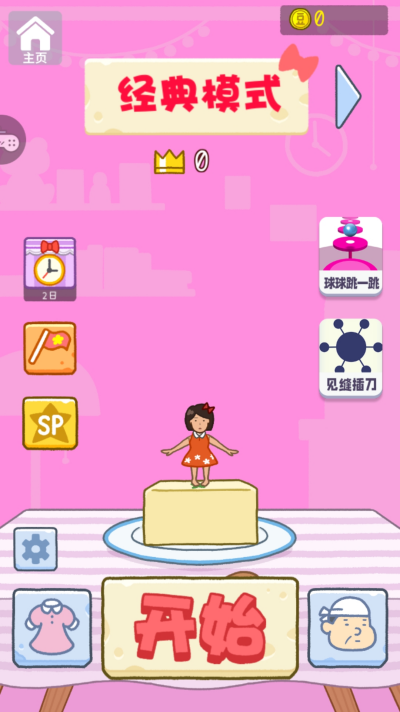
Task: Launch the 球球跳一跳 mini game
Action: pyautogui.click(x=351, y=256)
